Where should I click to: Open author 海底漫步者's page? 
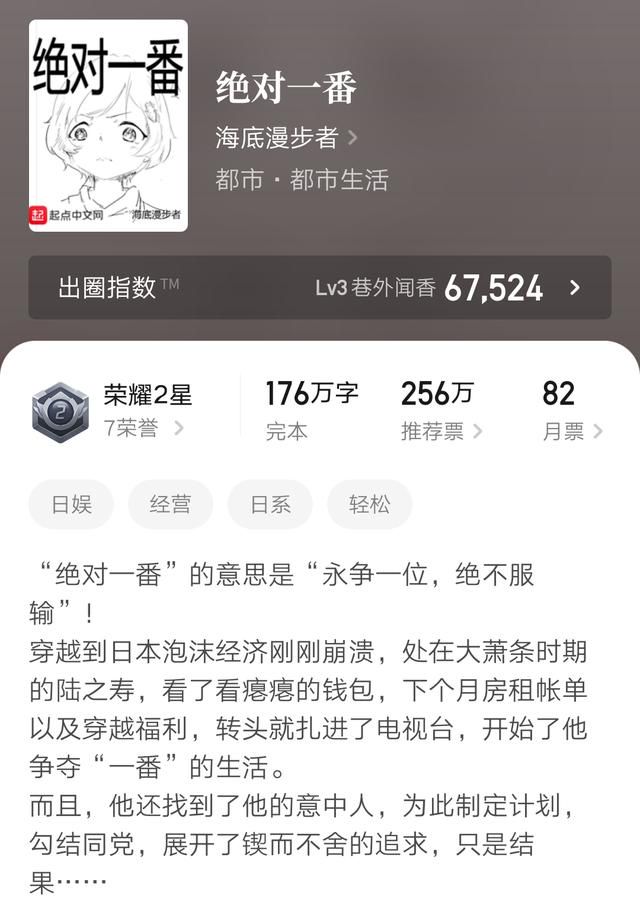click(285, 137)
